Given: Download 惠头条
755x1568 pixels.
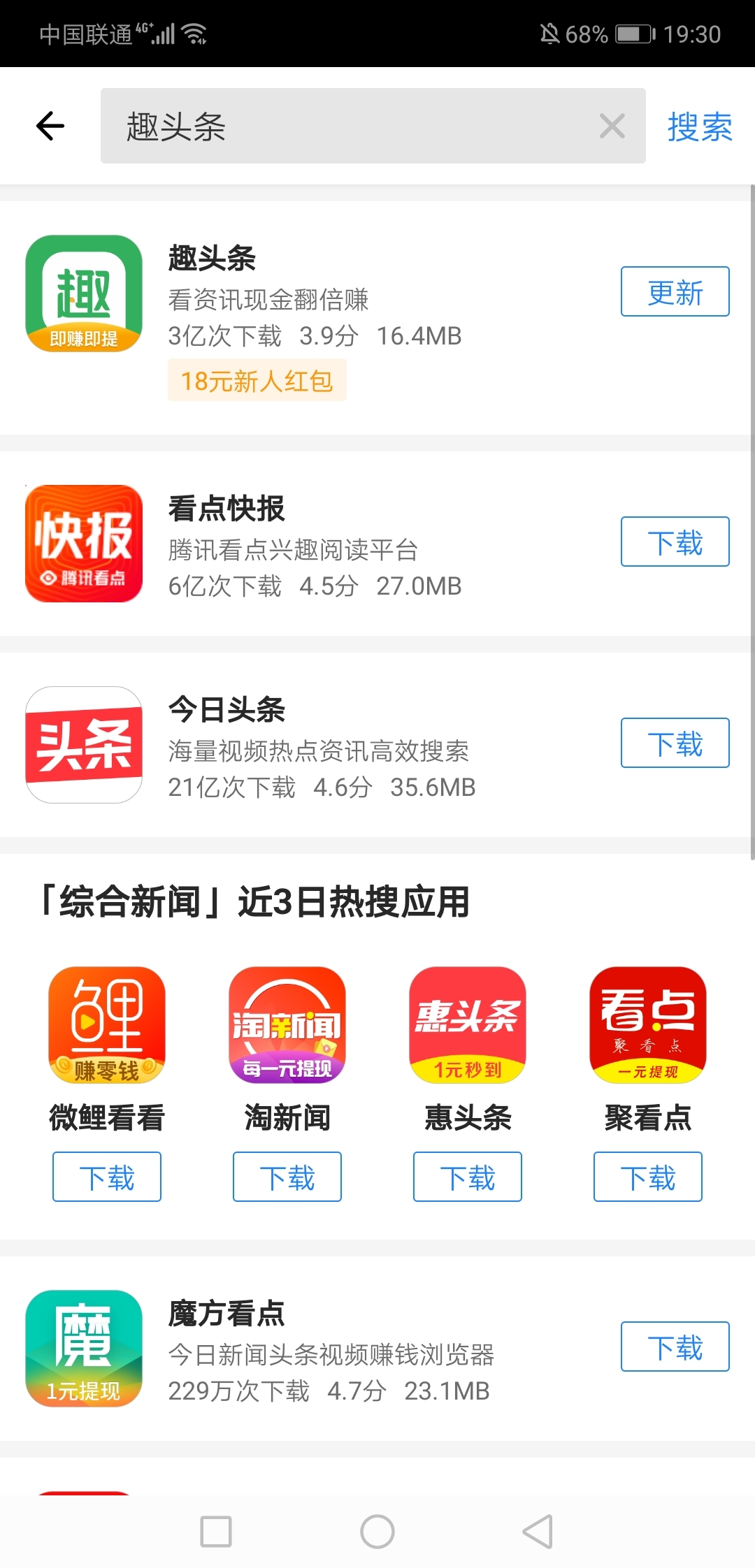Looking at the screenshot, I should pyautogui.click(x=468, y=1177).
